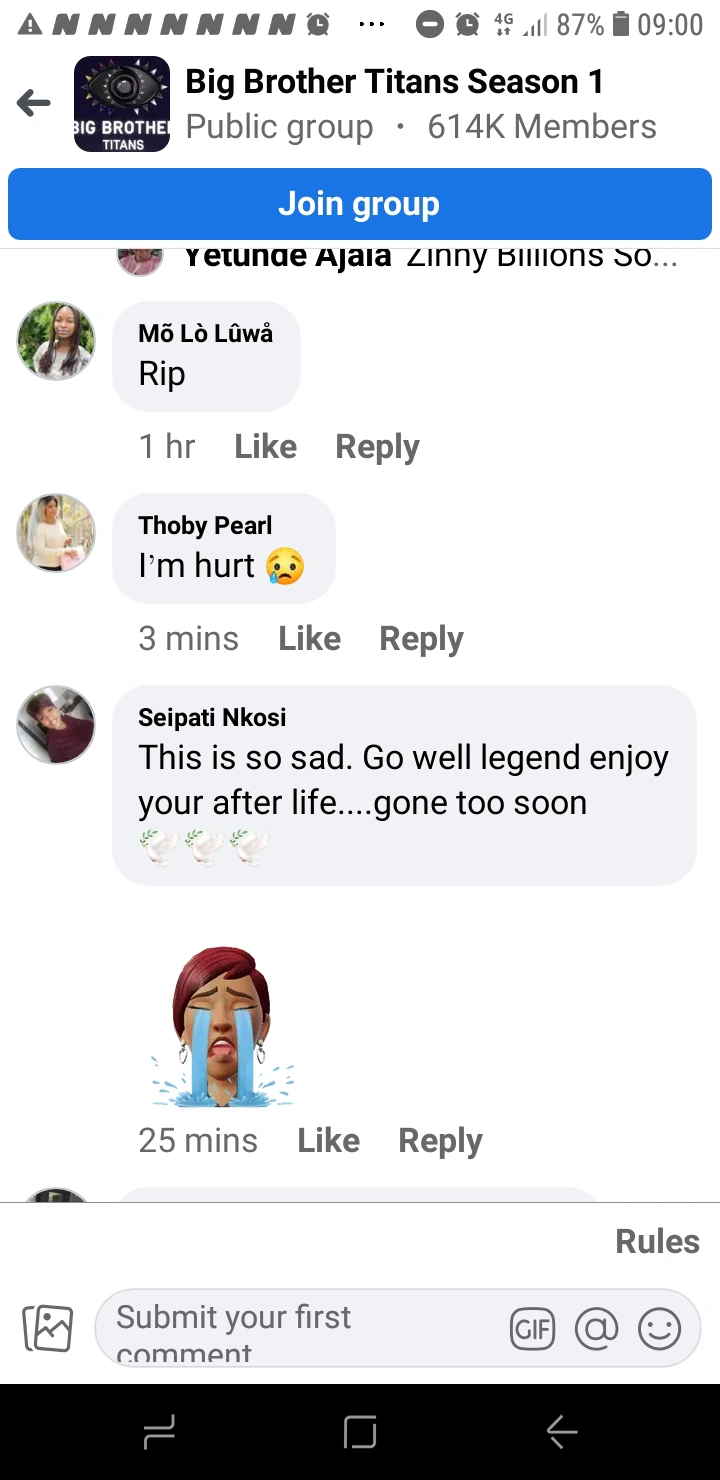
Task: Go back using the header arrow
Action: point(34,103)
